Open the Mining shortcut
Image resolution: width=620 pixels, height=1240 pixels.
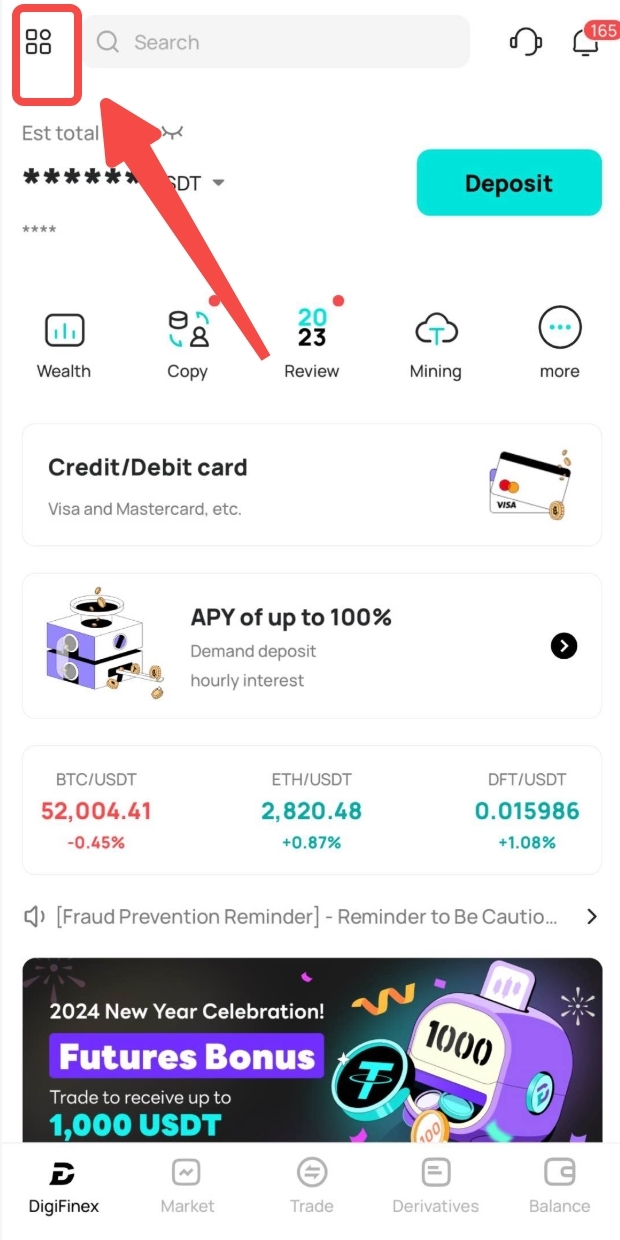tap(435, 344)
